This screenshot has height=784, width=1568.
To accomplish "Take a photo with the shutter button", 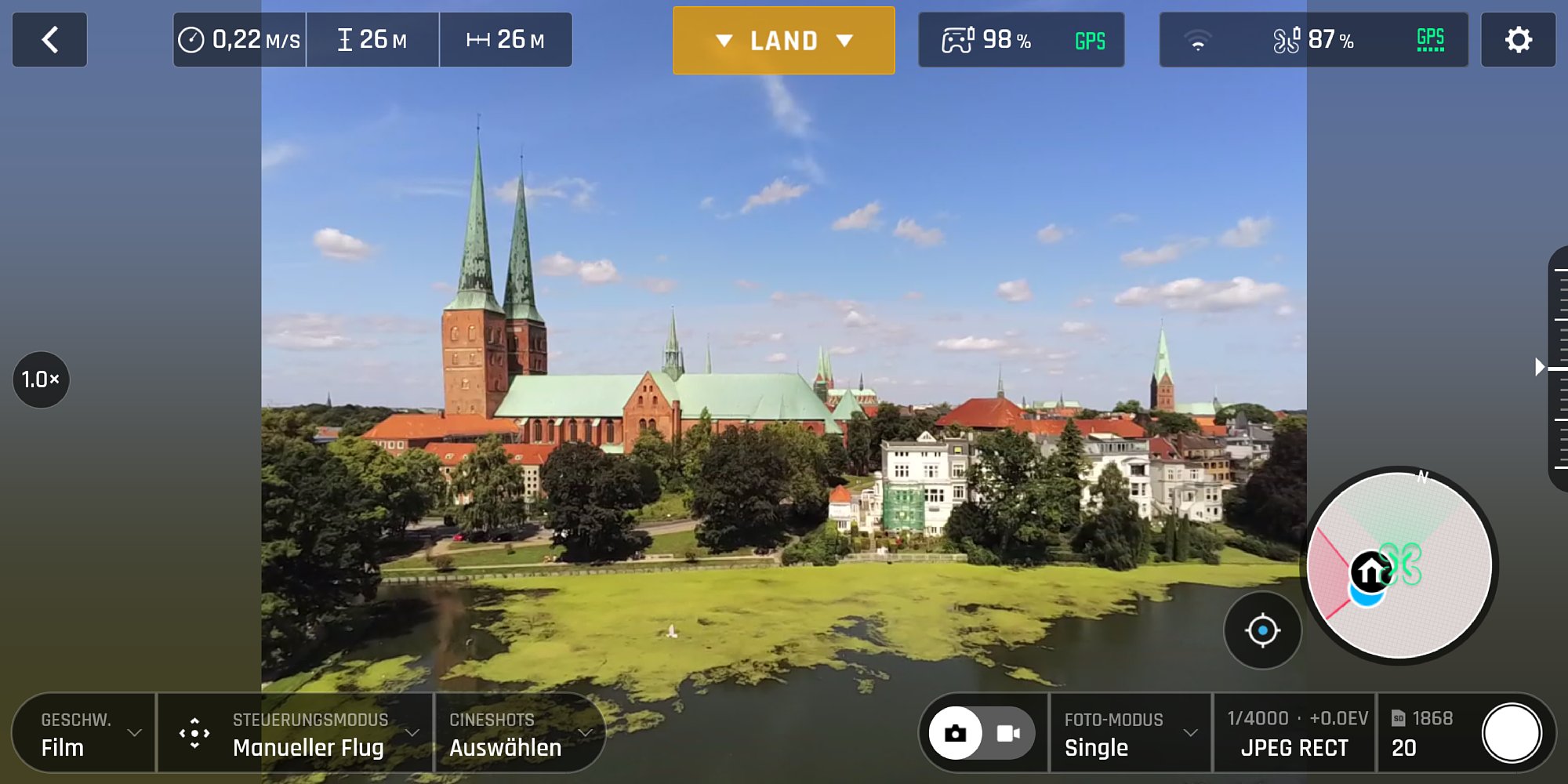I will pyautogui.click(x=1511, y=733).
